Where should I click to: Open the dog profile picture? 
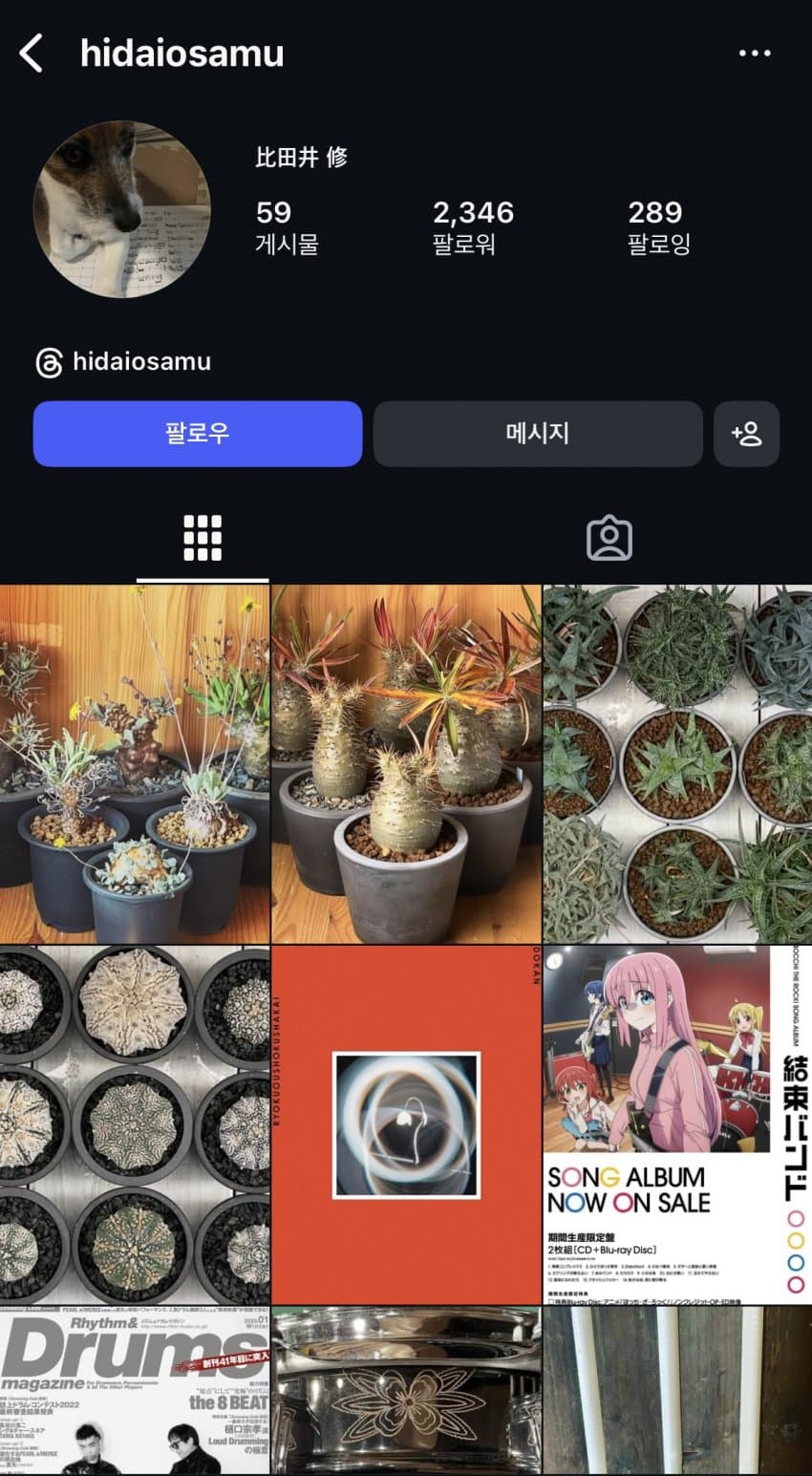pyautogui.click(x=121, y=209)
